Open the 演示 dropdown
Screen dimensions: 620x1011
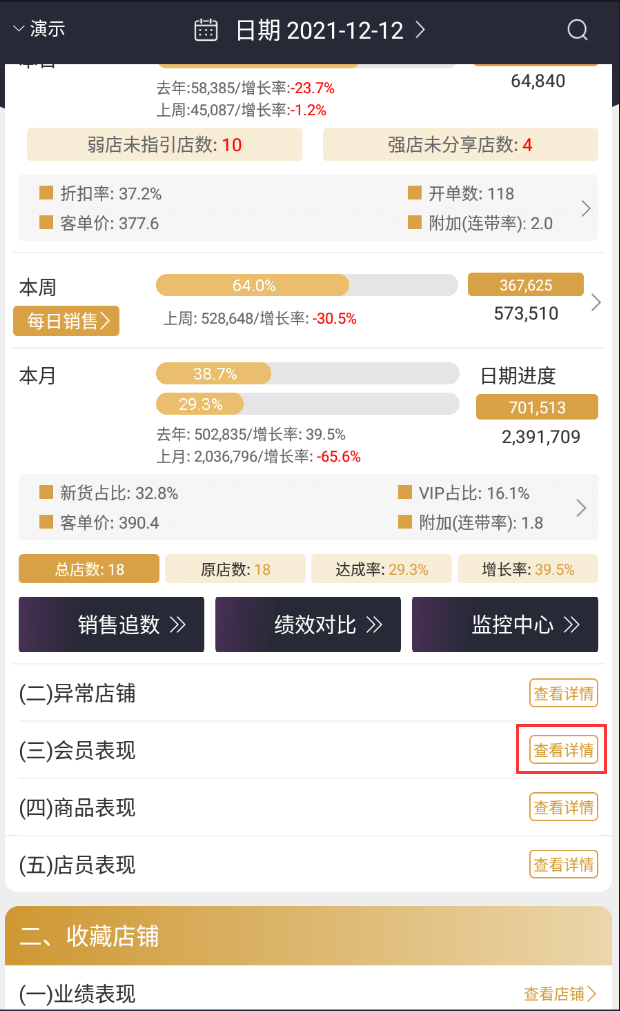click(39, 29)
